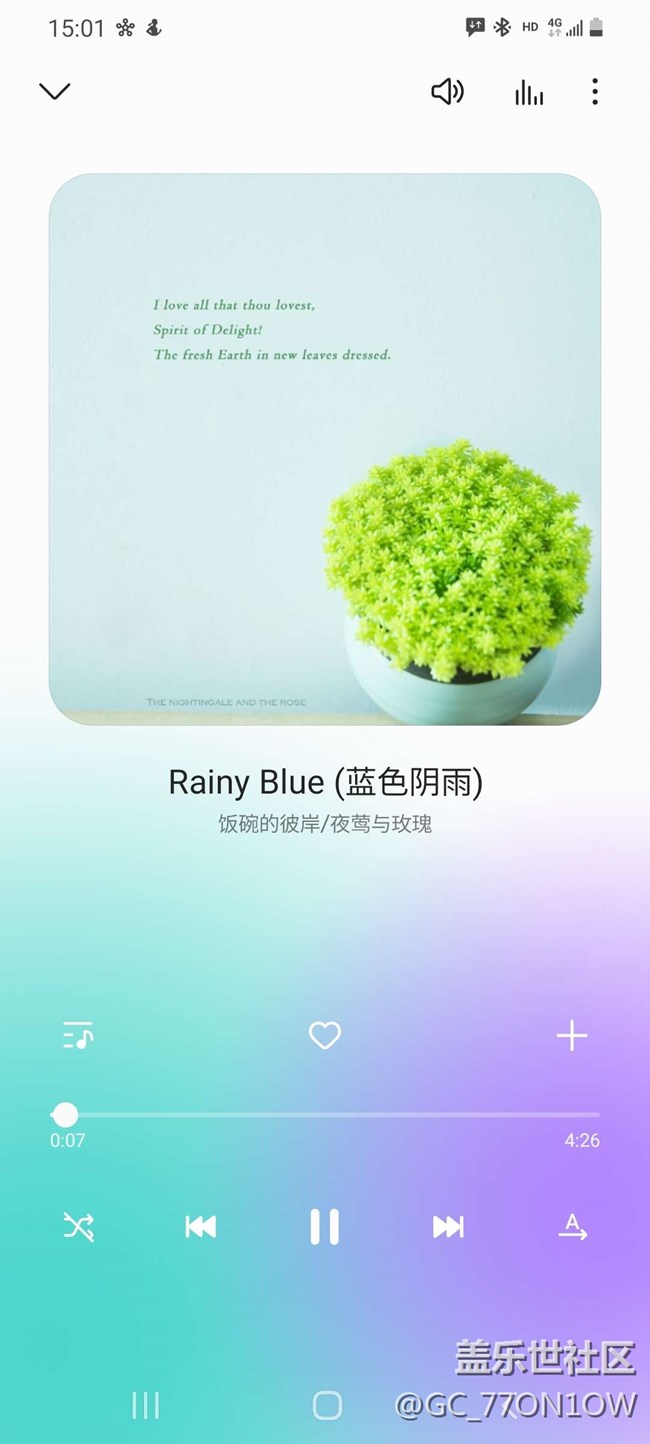Skip back to the previous track
Screen dimensions: 650x1444
[x=201, y=1226]
